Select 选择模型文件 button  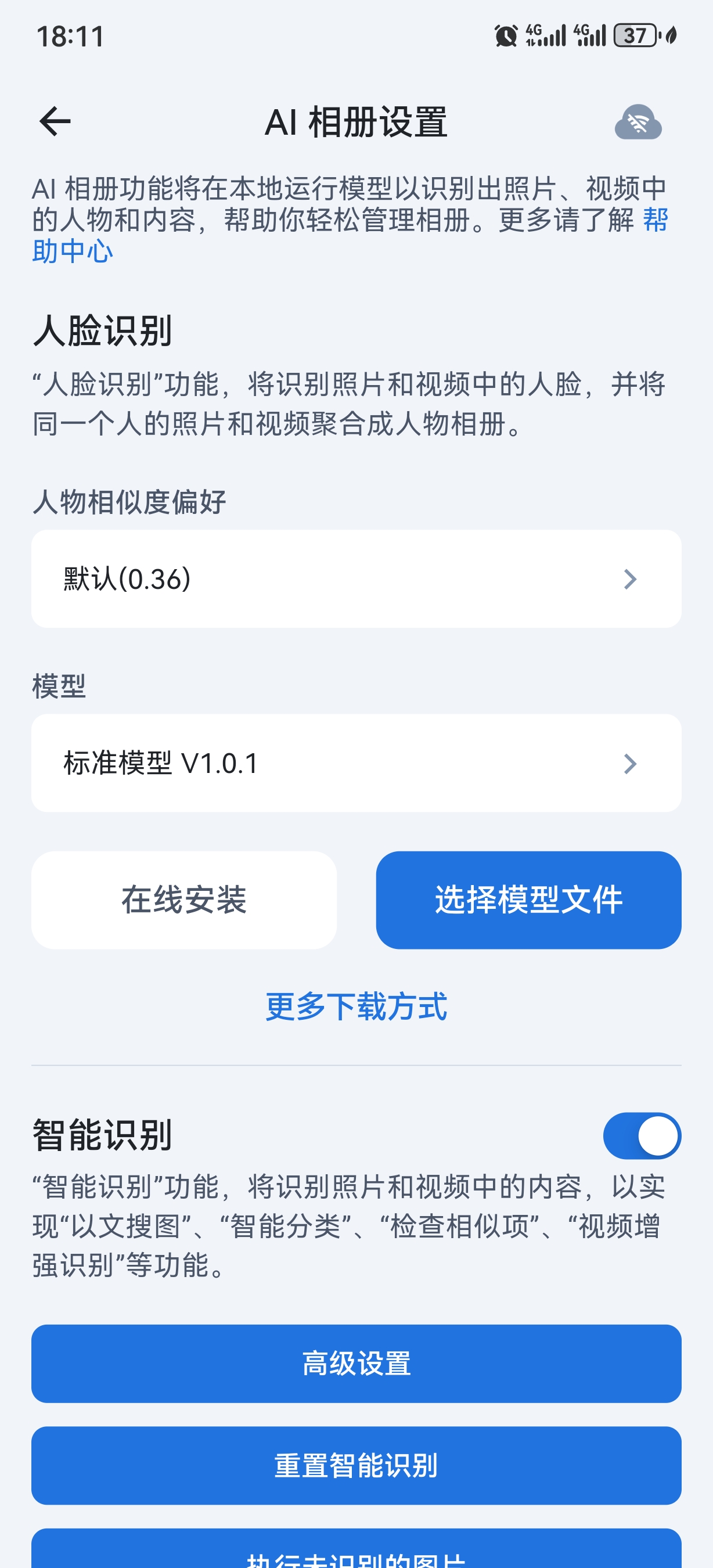click(528, 900)
